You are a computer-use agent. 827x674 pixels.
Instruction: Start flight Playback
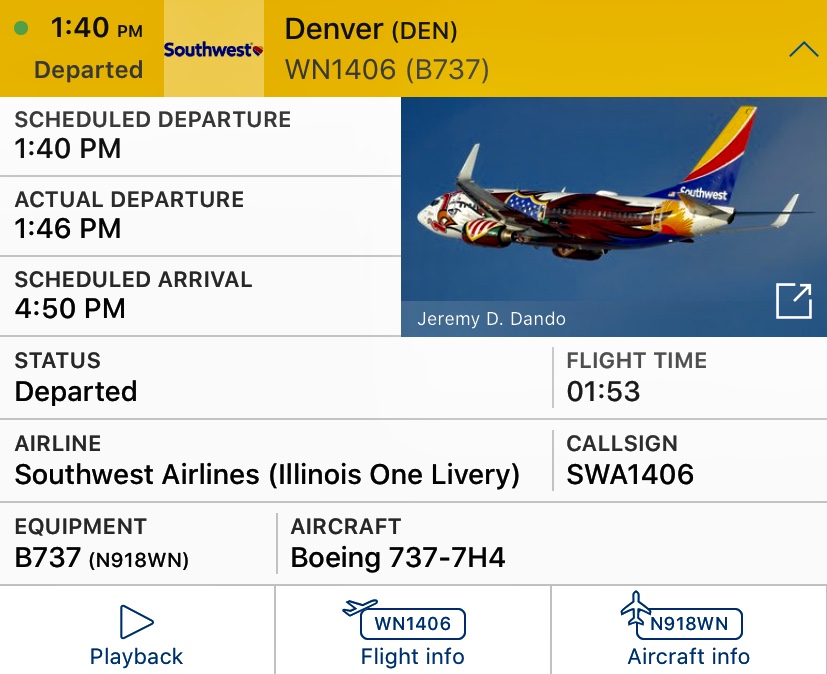(x=137, y=636)
